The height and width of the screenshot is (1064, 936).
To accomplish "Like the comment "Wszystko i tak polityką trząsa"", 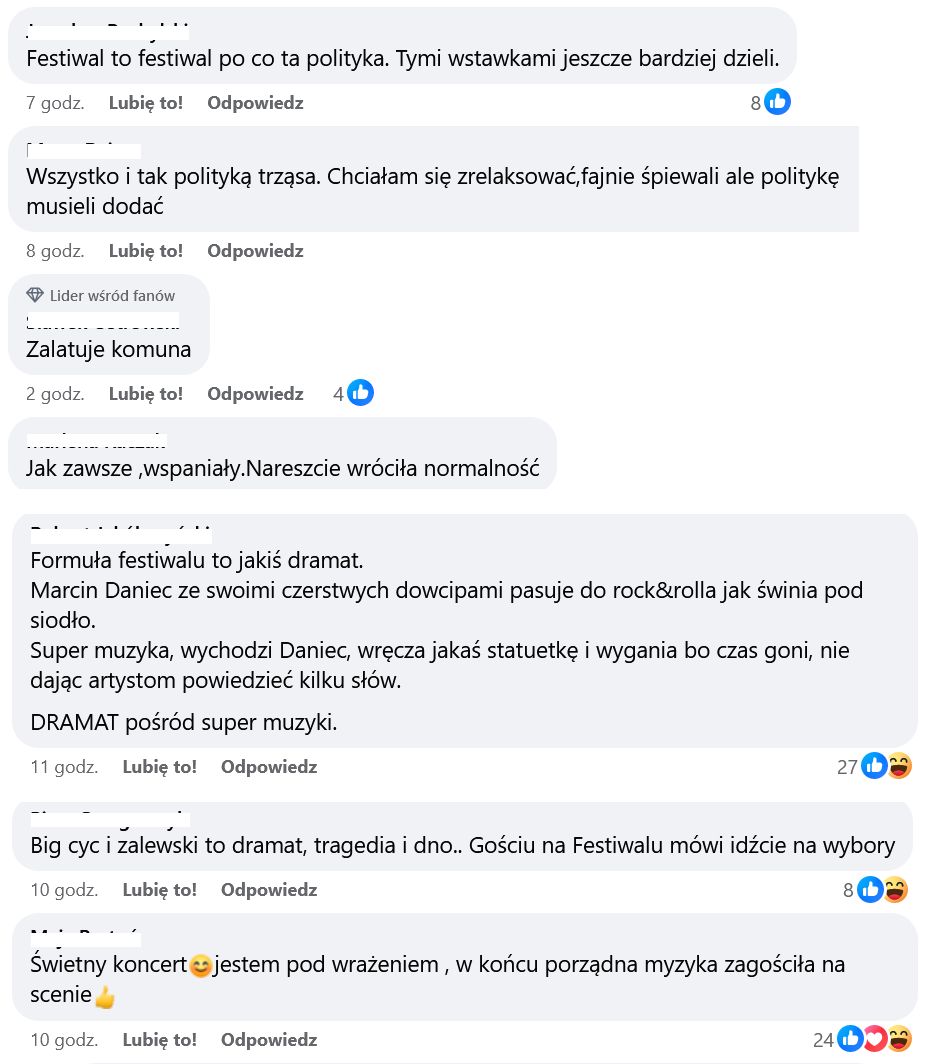I will (x=146, y=250).
